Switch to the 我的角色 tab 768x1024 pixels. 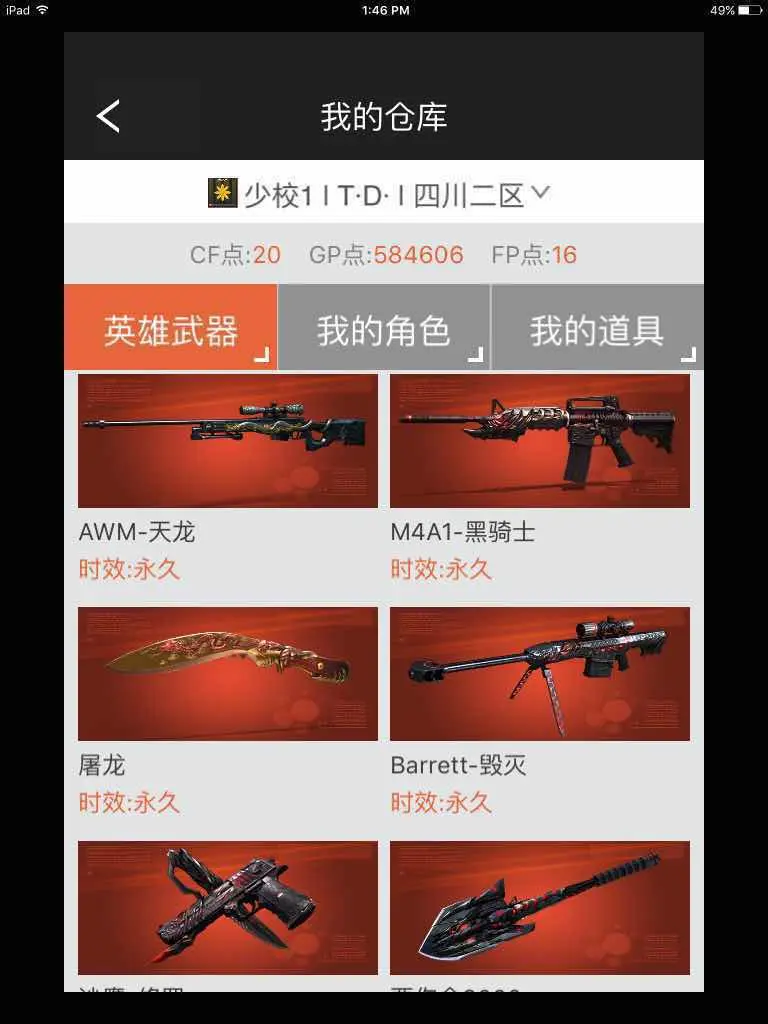coord(383,329)
